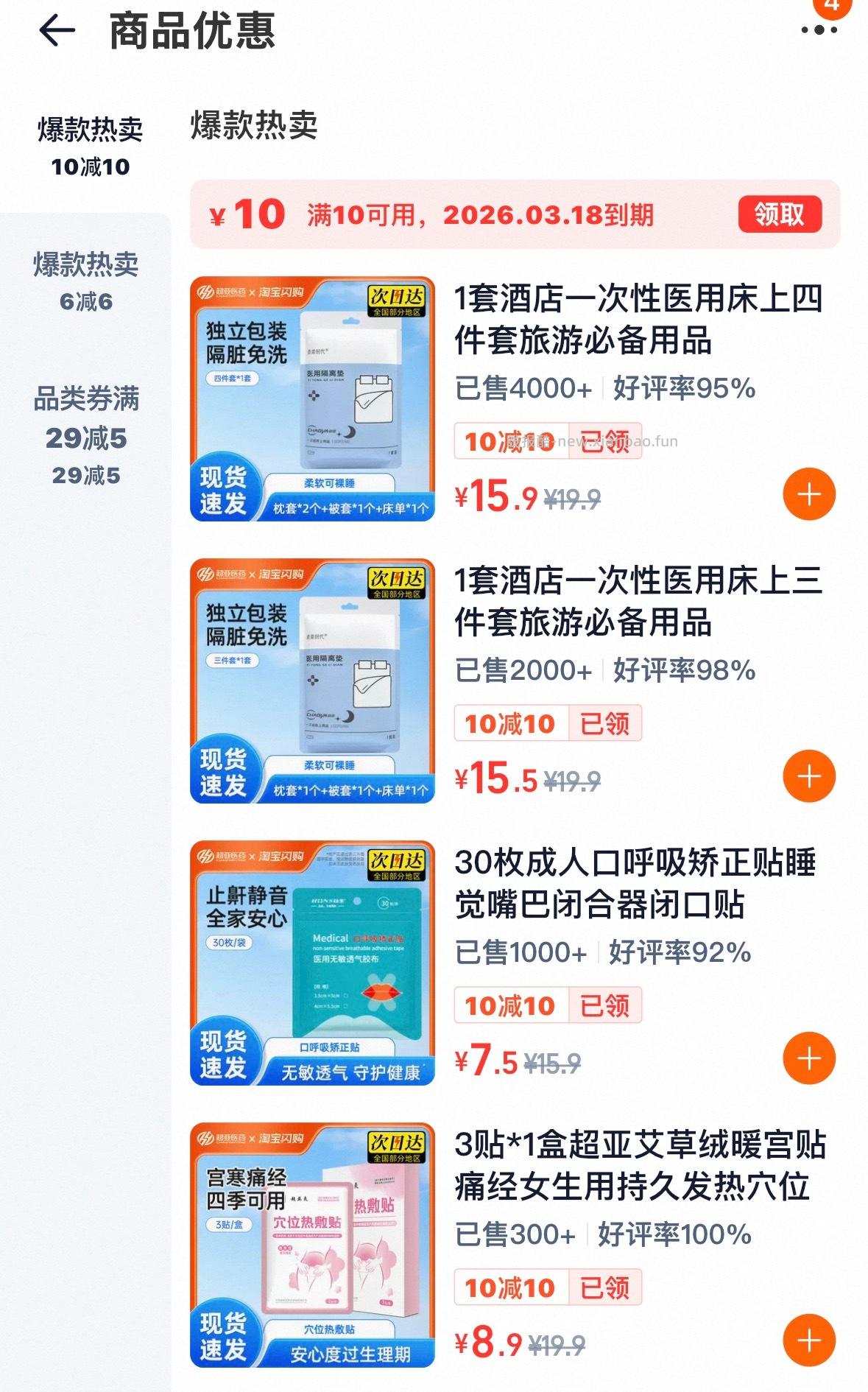Tap the ¥10 满10可用 coupon banner

pos(442,215)
